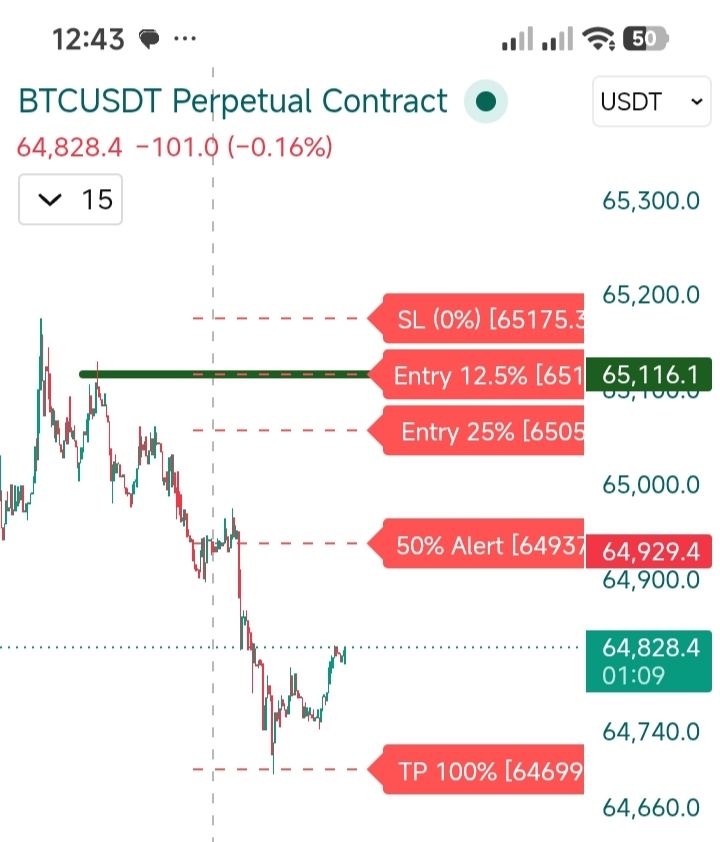Select the Entry 12.5% price label
Screen dimensions: 720x842
[x=476, y=375]
